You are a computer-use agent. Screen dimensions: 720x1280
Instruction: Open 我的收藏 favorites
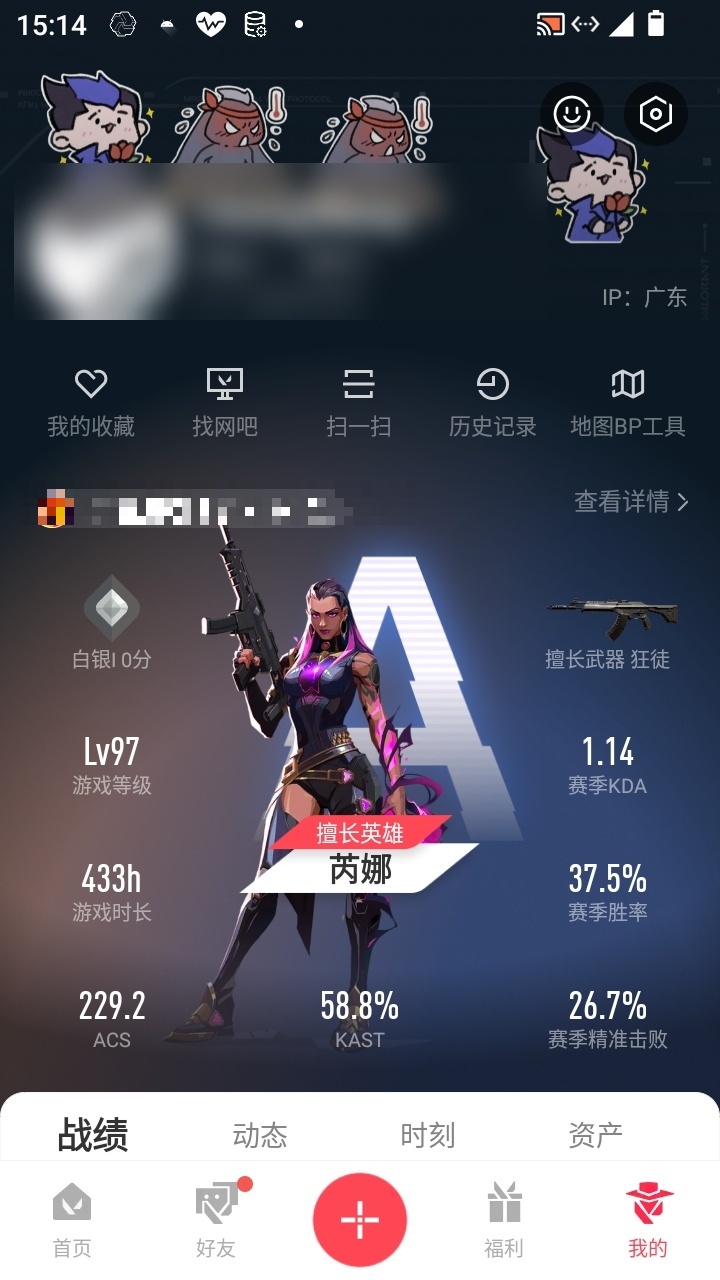click(91, 403)
